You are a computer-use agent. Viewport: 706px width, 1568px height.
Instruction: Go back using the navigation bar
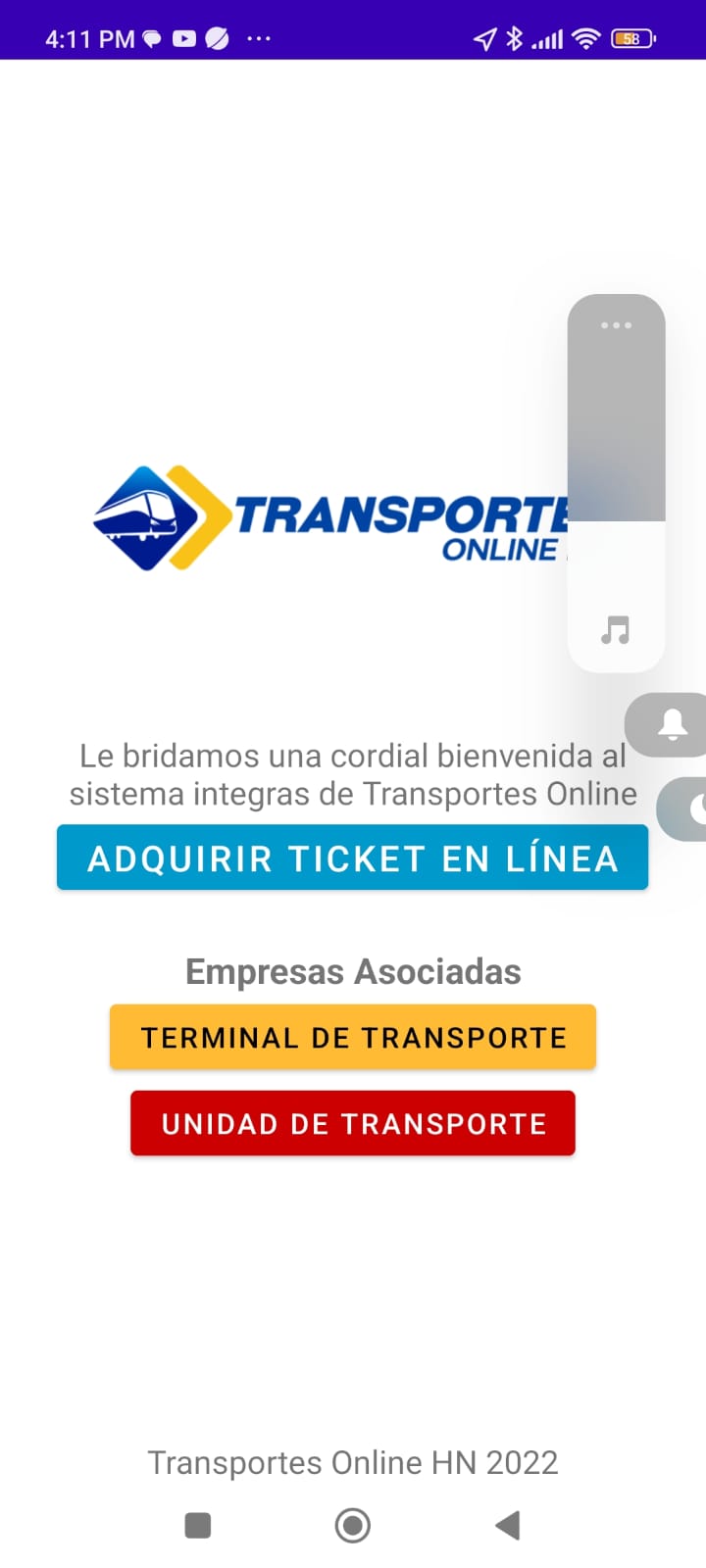point(507,1525)
